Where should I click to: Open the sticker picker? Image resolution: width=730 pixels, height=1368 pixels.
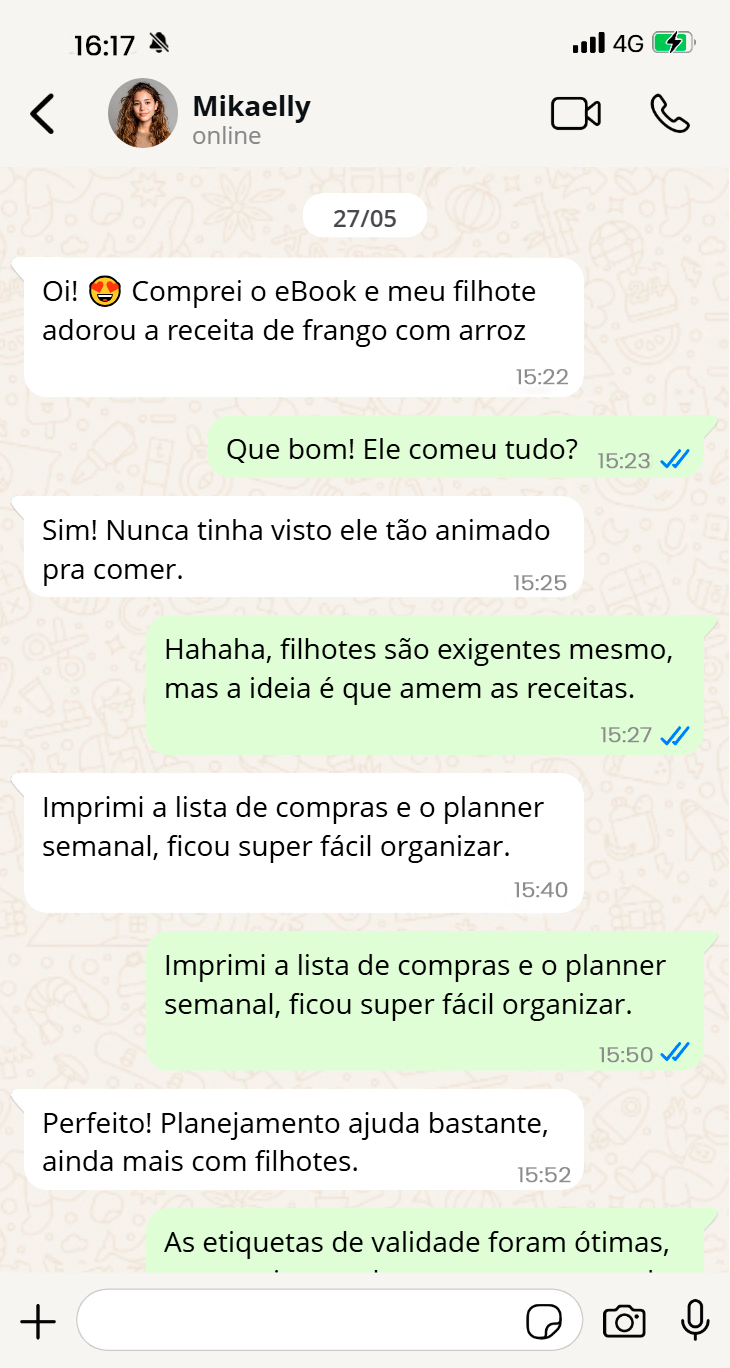click(544, 1322)
